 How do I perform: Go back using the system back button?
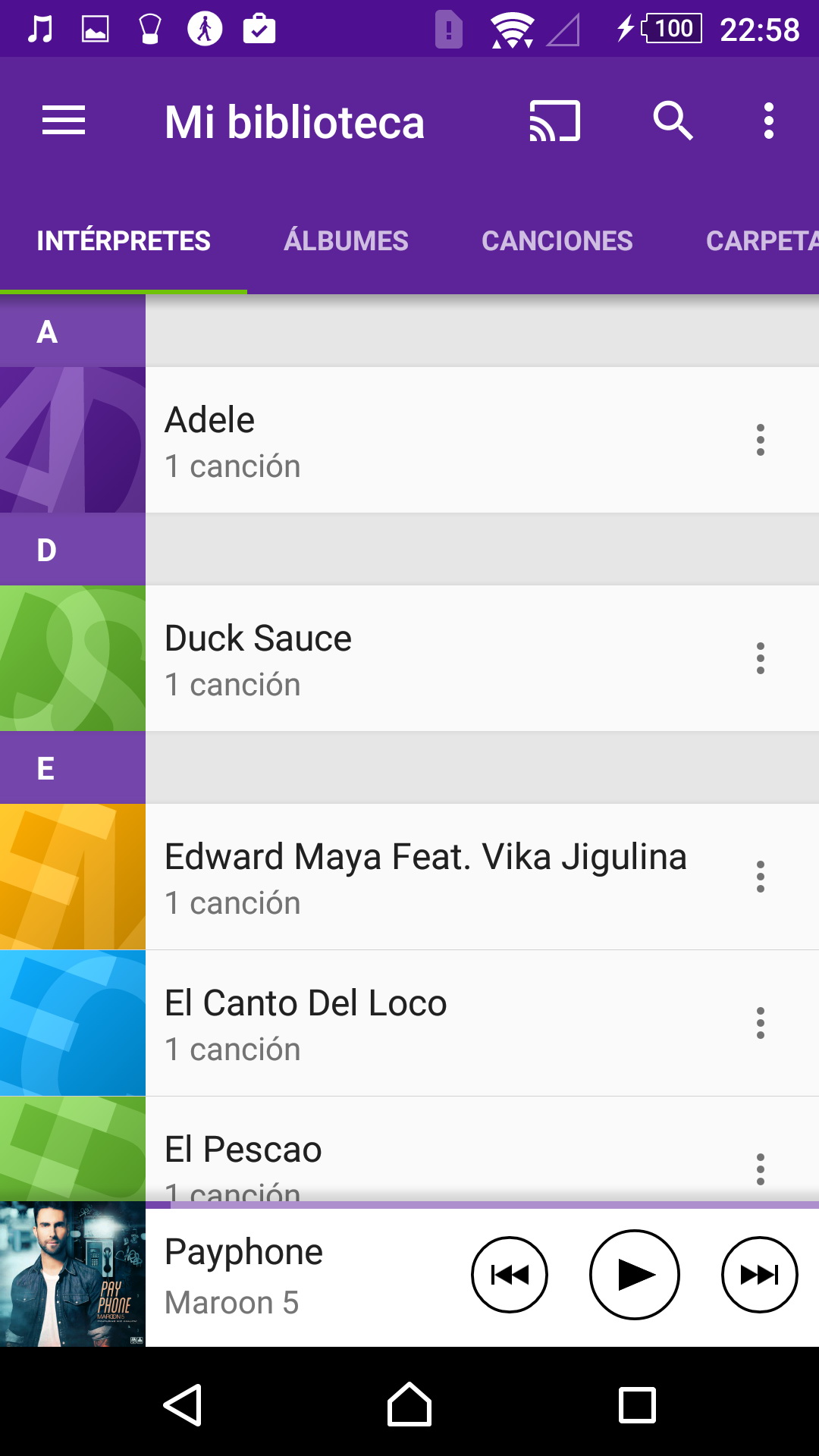tap(183, 1405)
